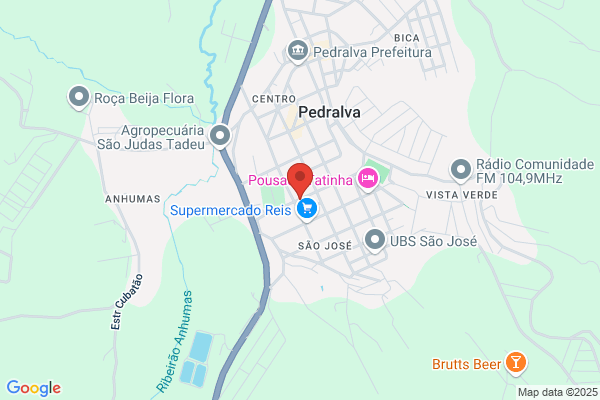Tap the Rádio Comunidade FM 104,9MHz marker
Screen dimensions: 600x400
click(461, 170)
